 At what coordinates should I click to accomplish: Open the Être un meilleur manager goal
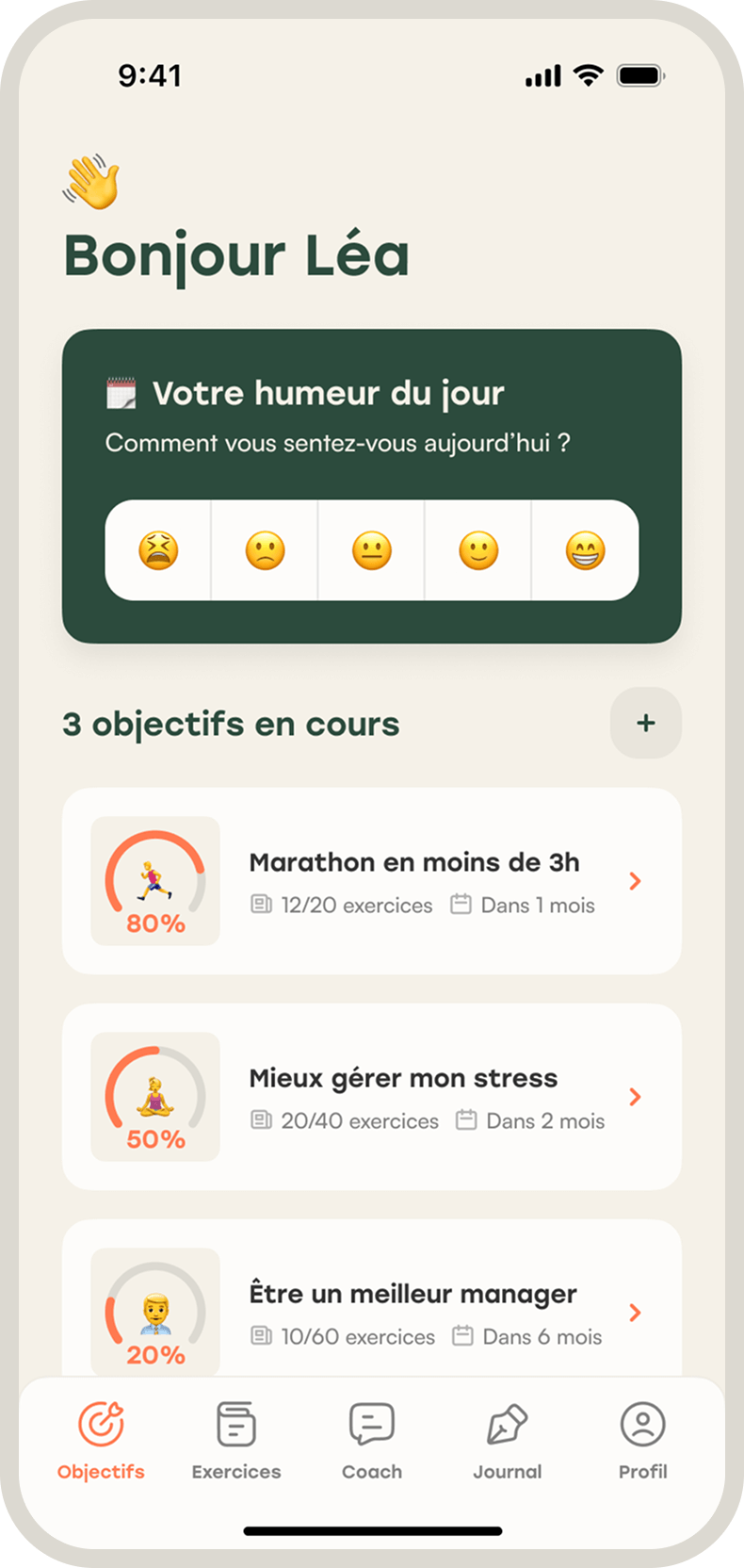(372, 1312)
